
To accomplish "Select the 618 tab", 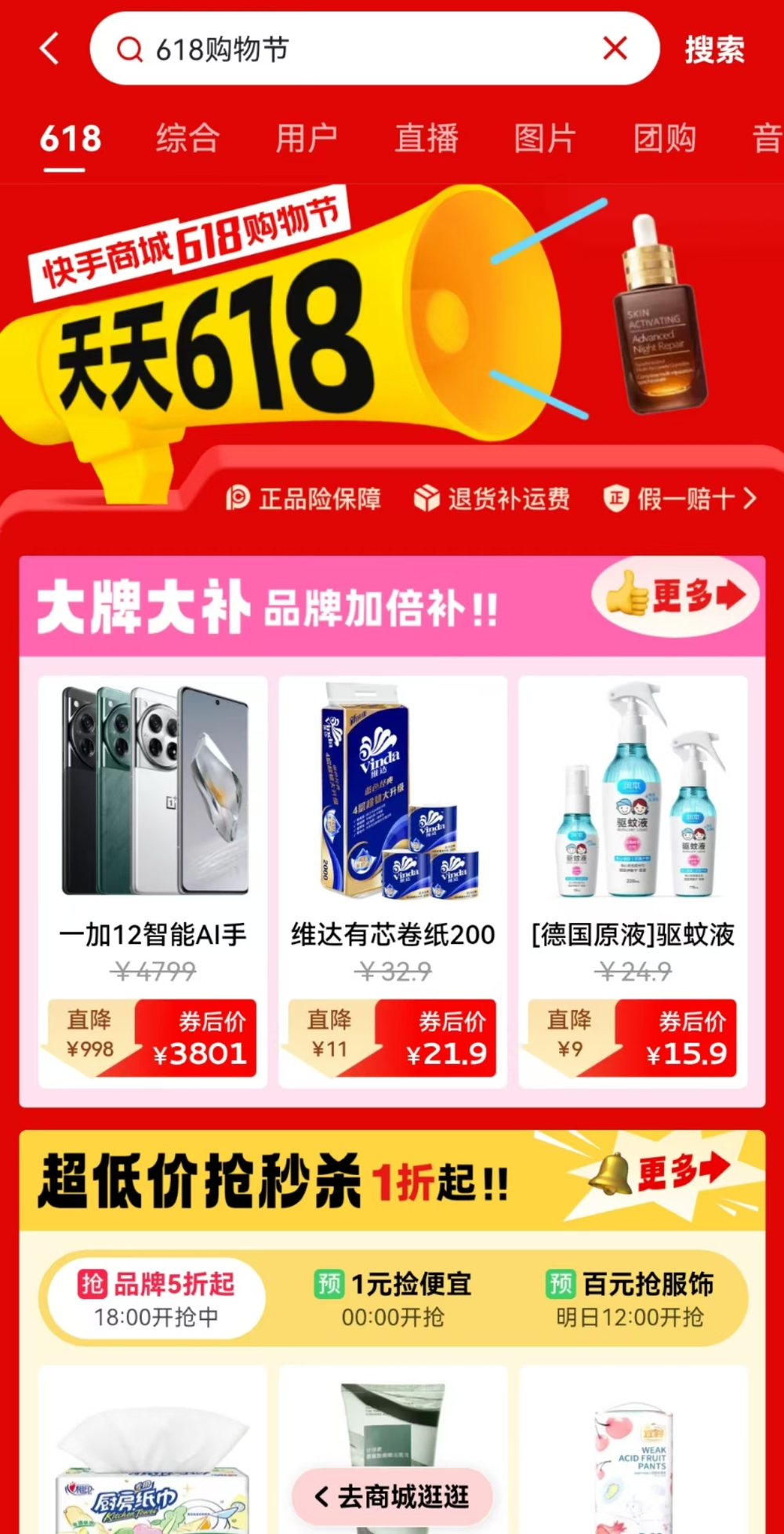I will pos(71,140).
